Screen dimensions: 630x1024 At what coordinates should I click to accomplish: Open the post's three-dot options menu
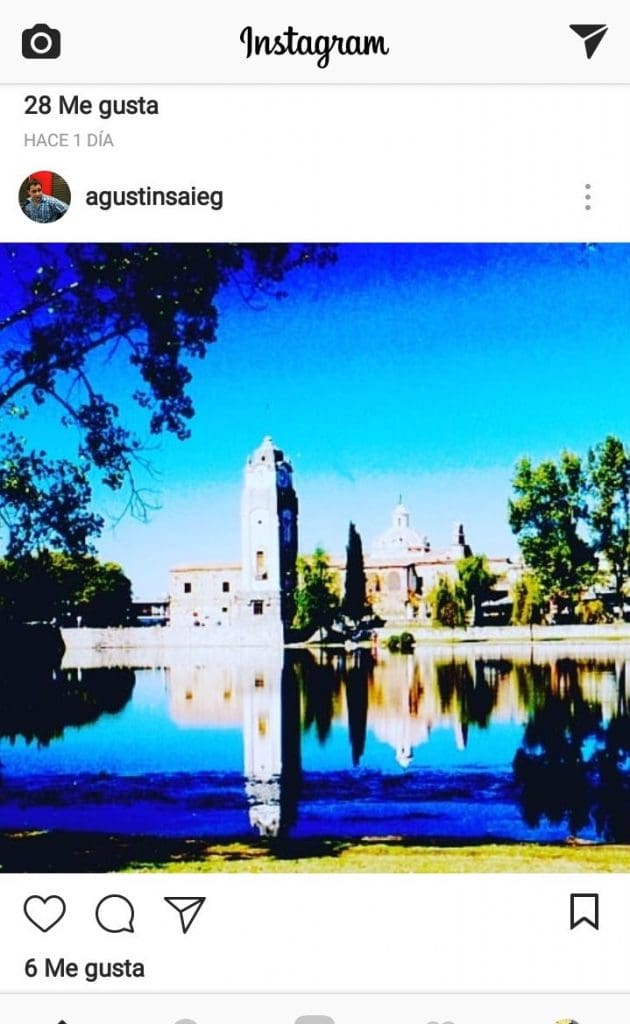tap(587, 197)
